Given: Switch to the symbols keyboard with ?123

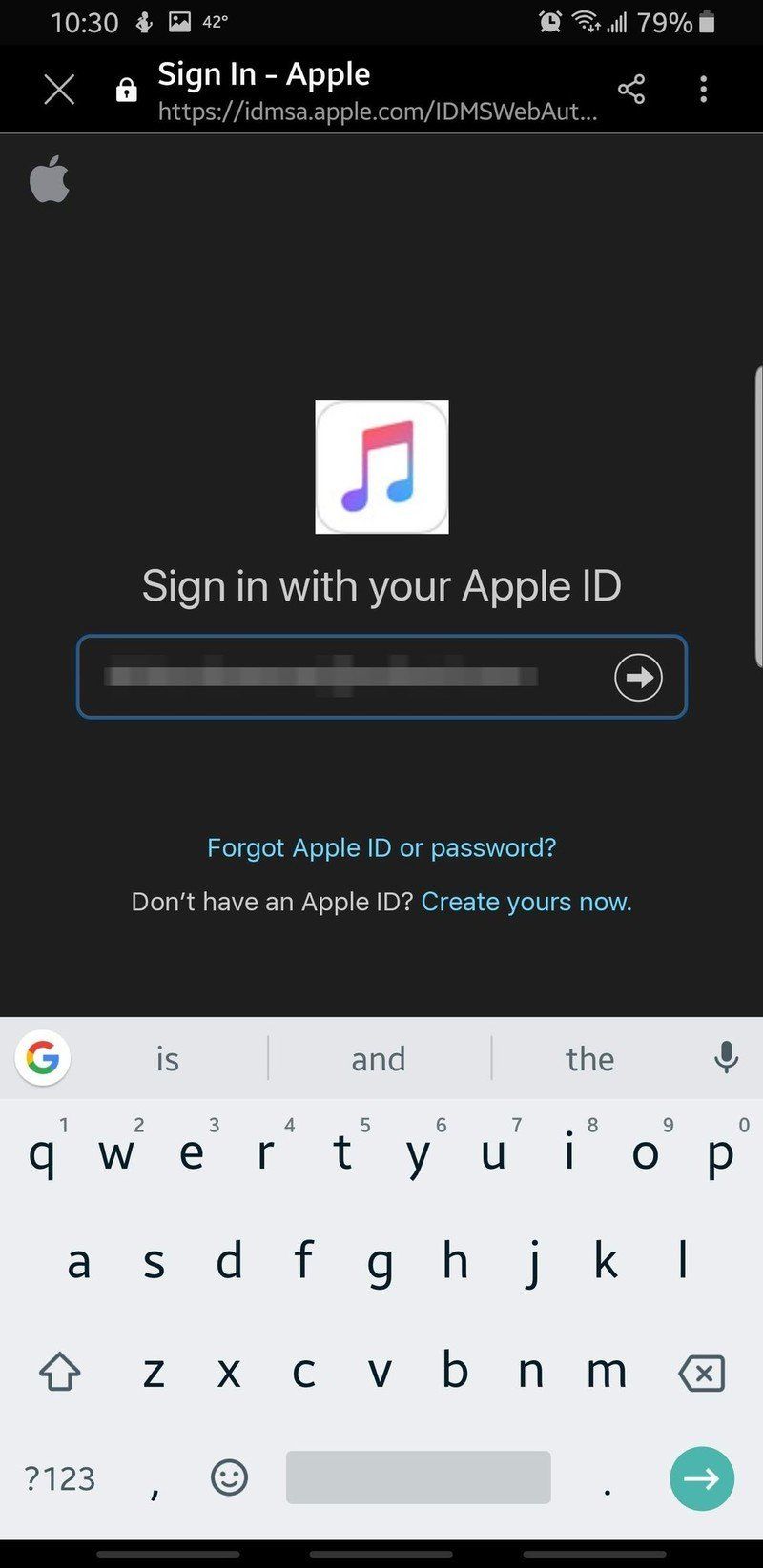Looking at the screenshot, I should click(x=59, y=1477).
